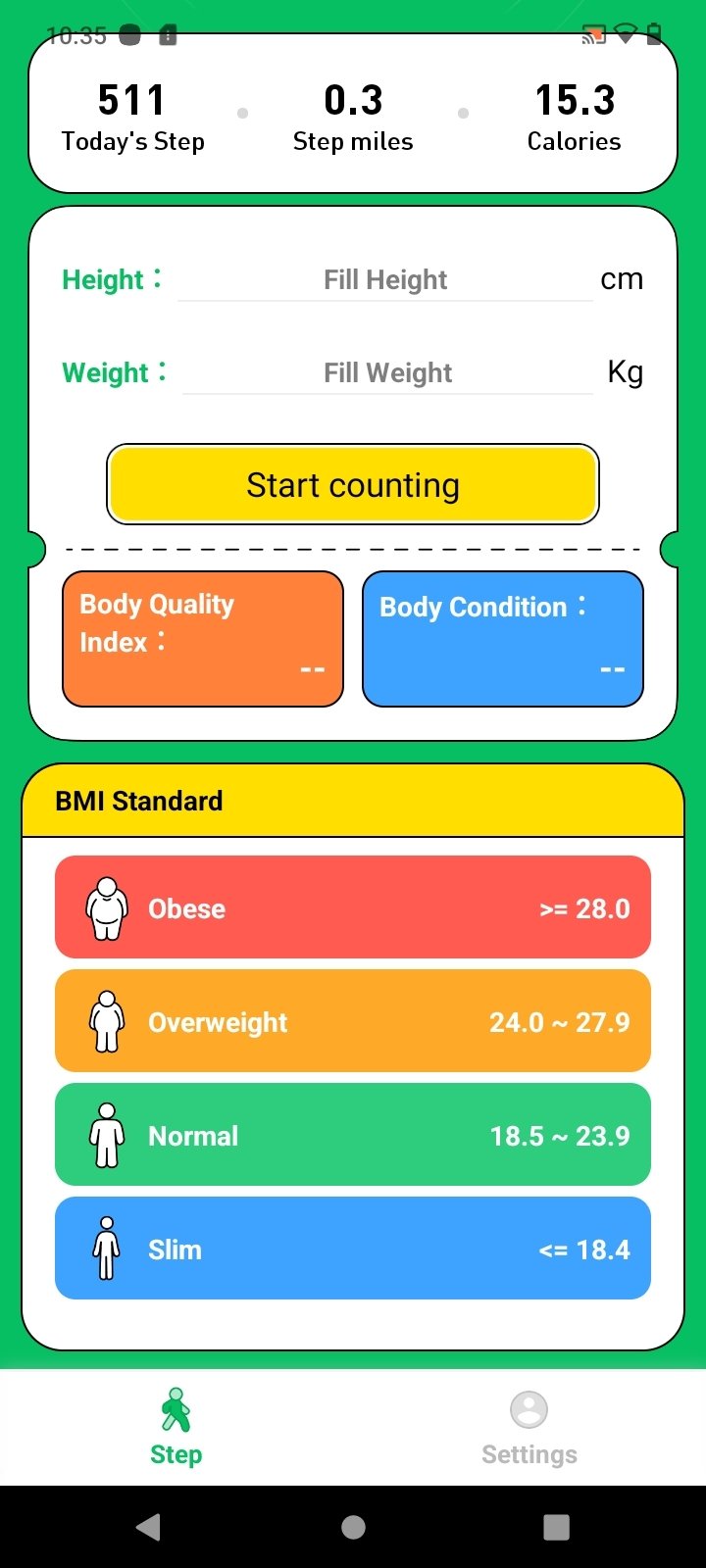
Task: Open the Step tab
Action: [x=176, y=1428]
